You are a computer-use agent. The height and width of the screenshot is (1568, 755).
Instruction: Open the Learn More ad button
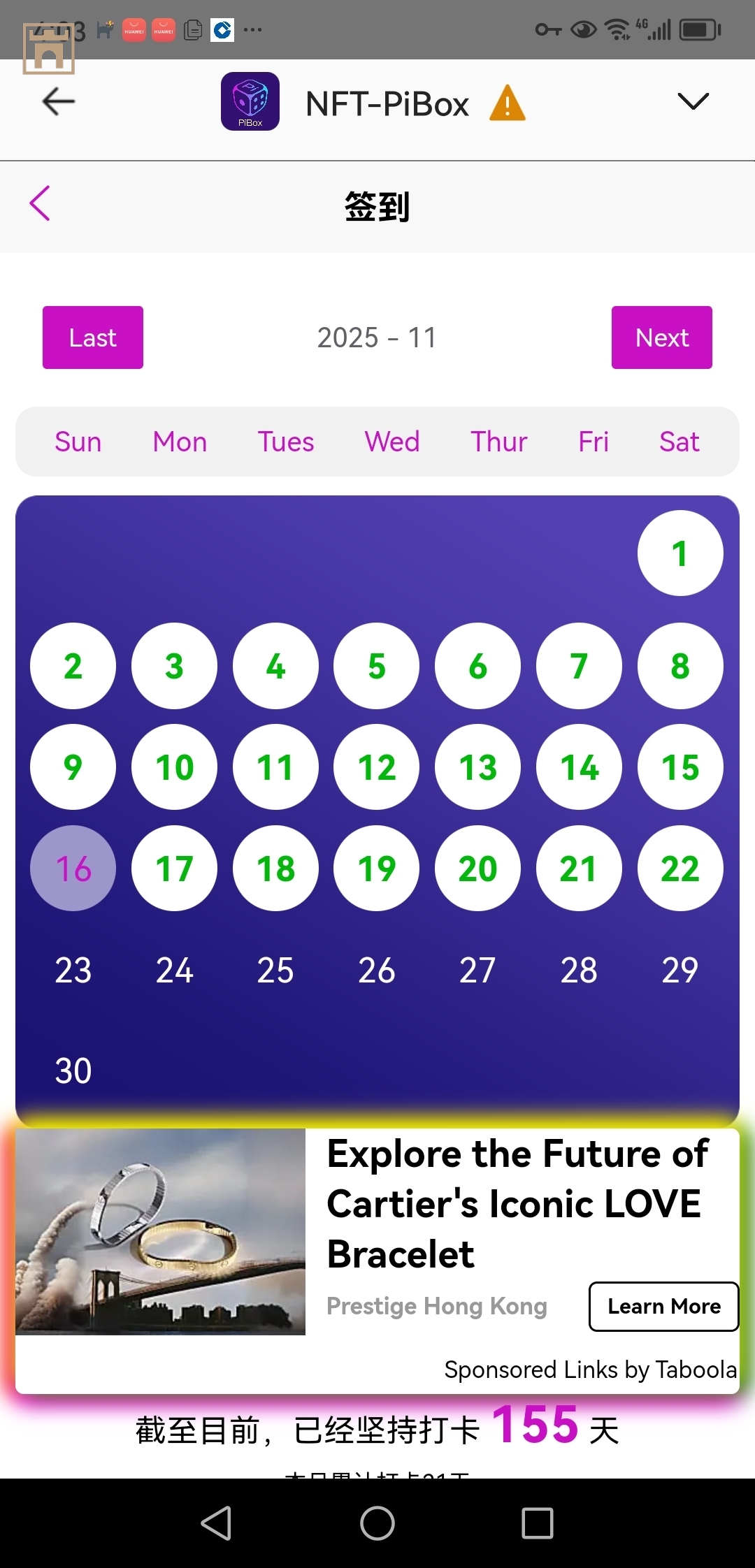tap(663, 1306)
